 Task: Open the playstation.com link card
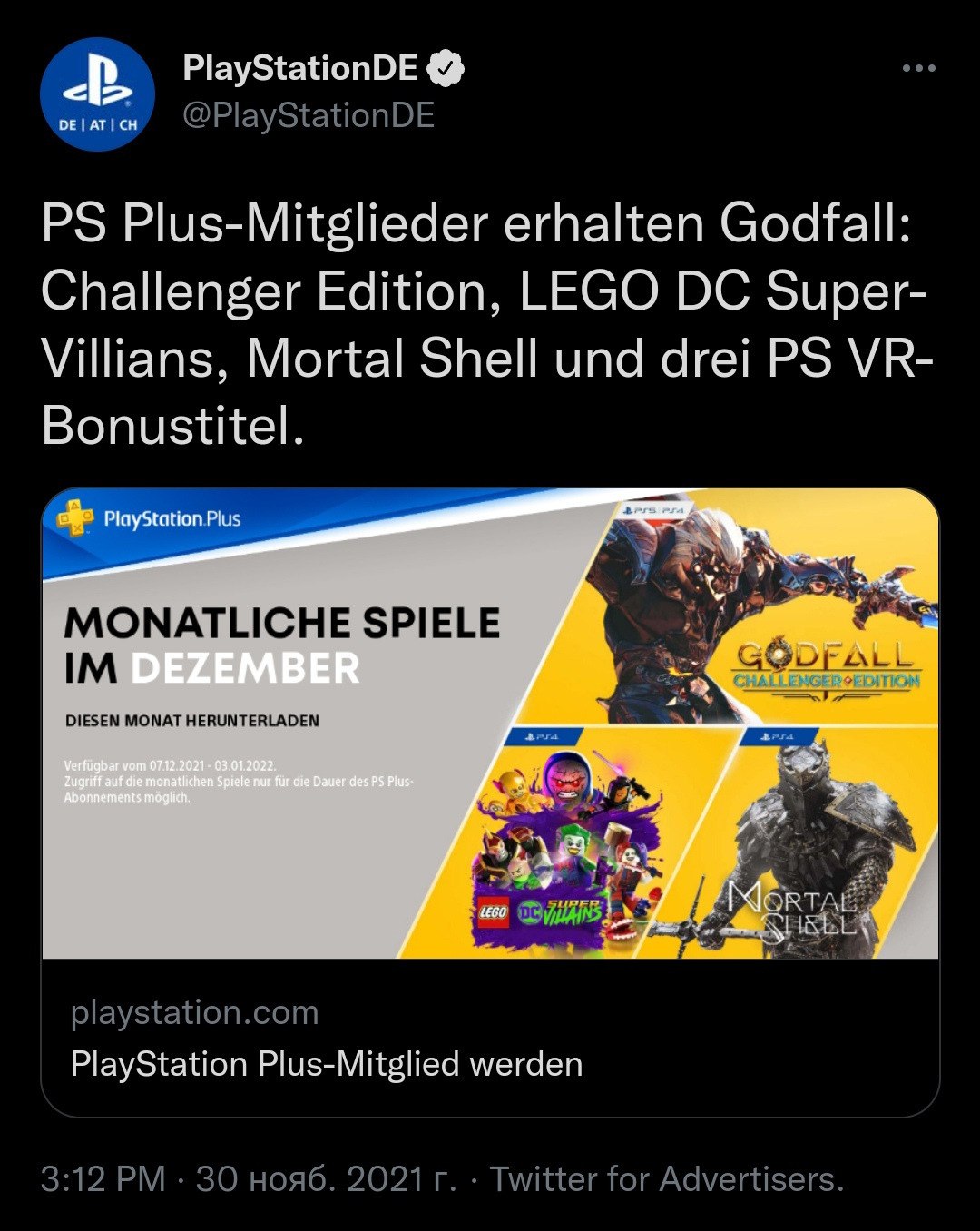tap(490, 803)
